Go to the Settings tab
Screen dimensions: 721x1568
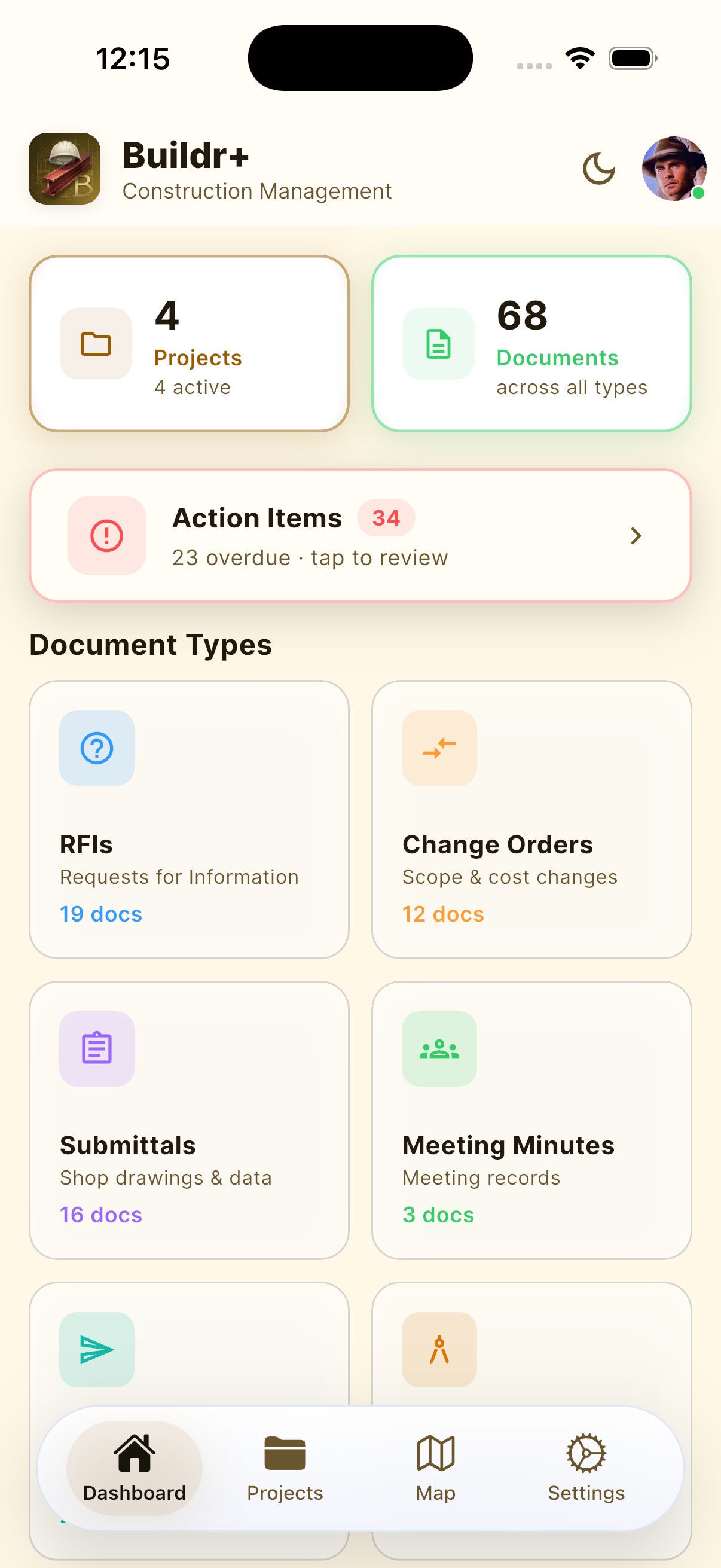[x=586, y=1468]
